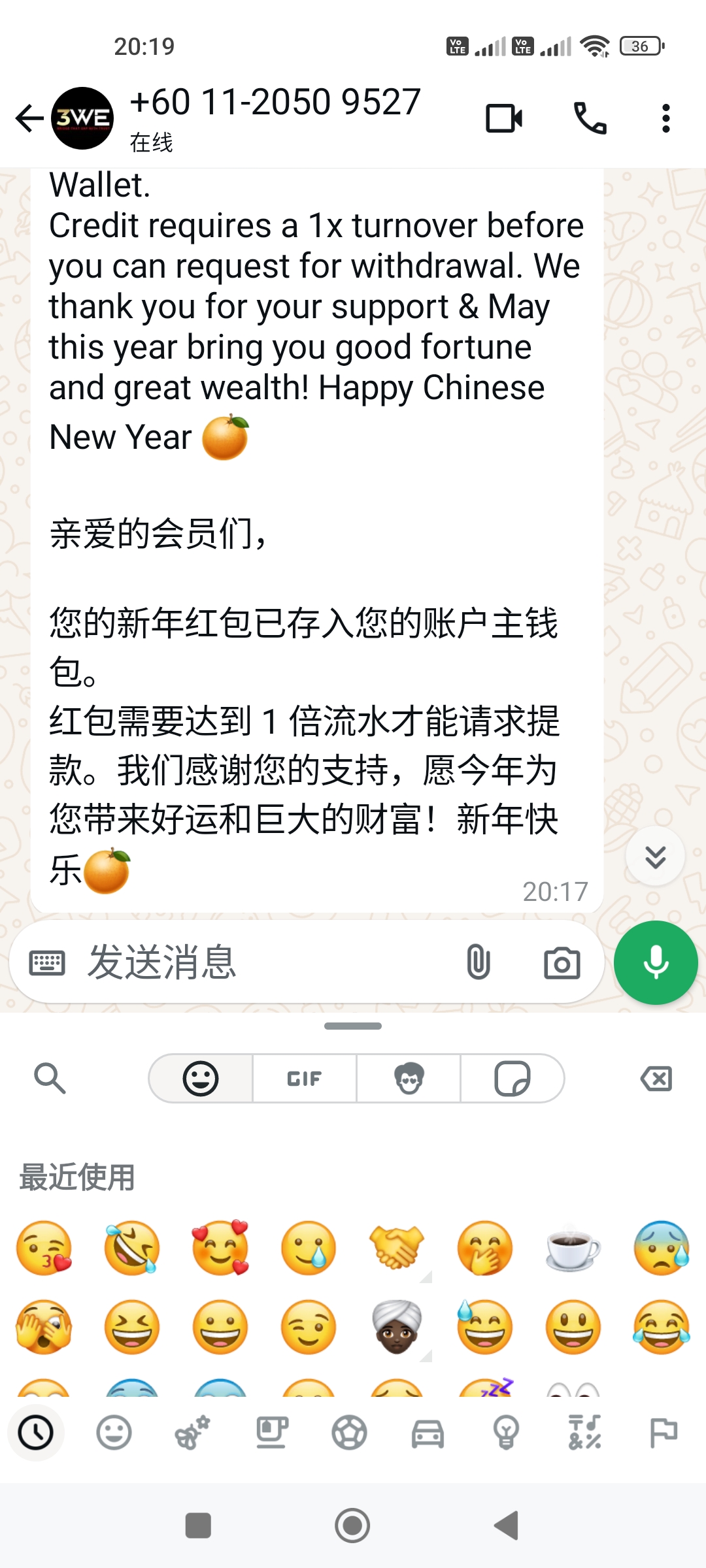
Task: Jump to the latest message with double-chevron button
Action: coord(655,857)
